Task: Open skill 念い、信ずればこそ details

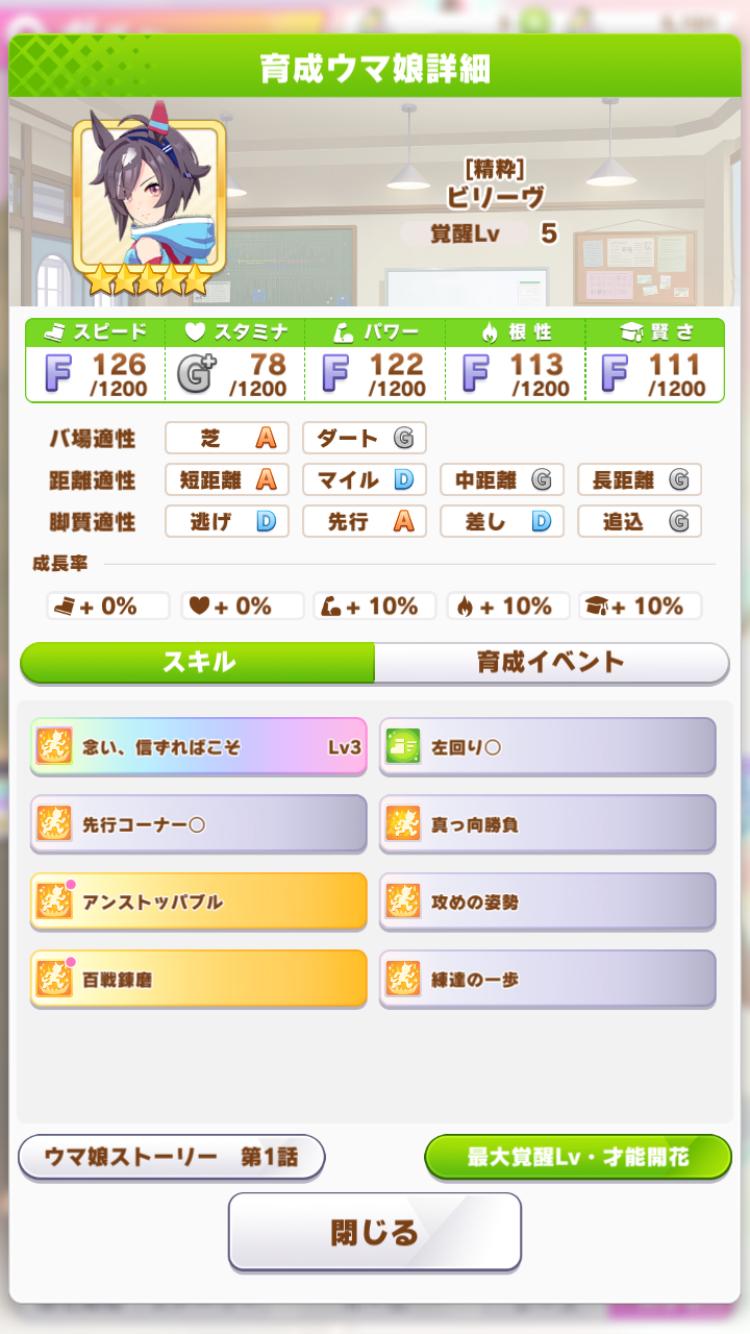Action: tap(198, 747)
